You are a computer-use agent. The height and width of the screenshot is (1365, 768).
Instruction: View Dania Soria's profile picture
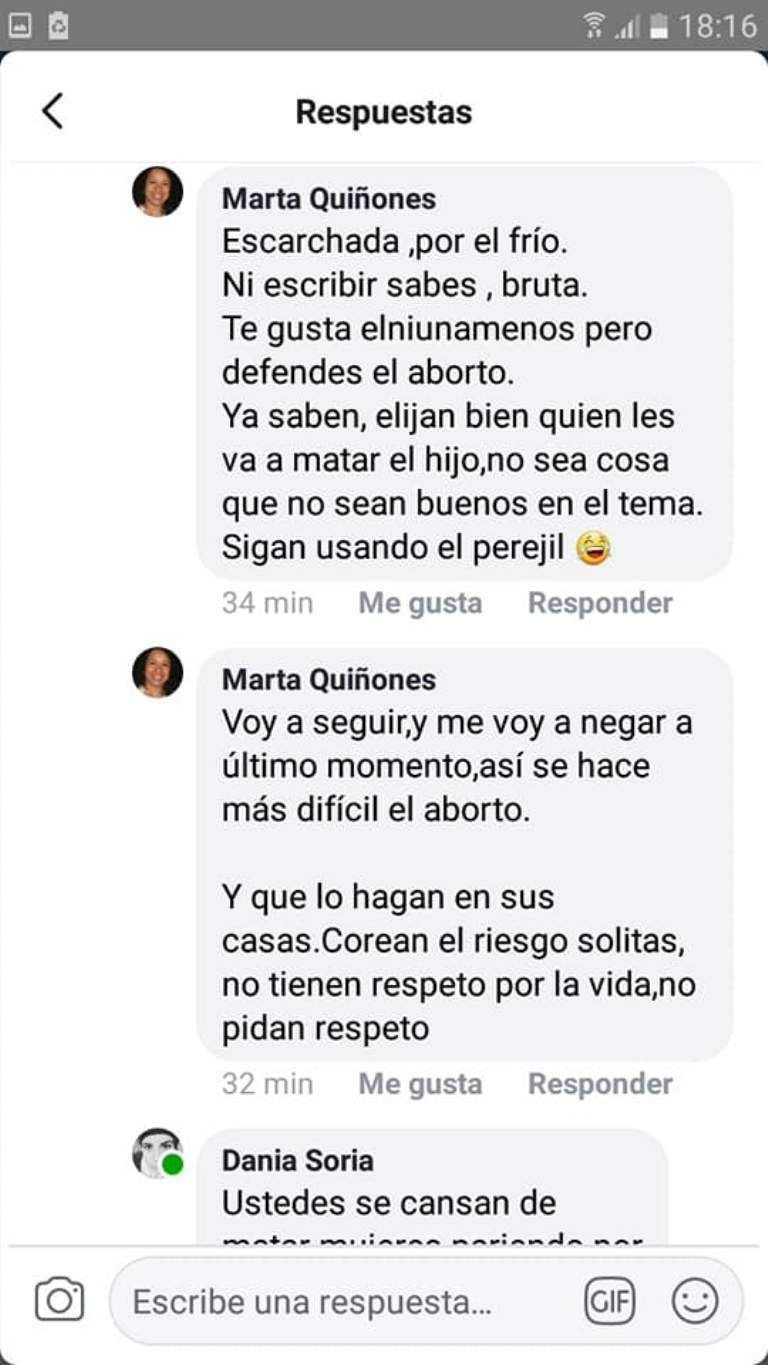pyautogui.click(x=158, y=1154)
